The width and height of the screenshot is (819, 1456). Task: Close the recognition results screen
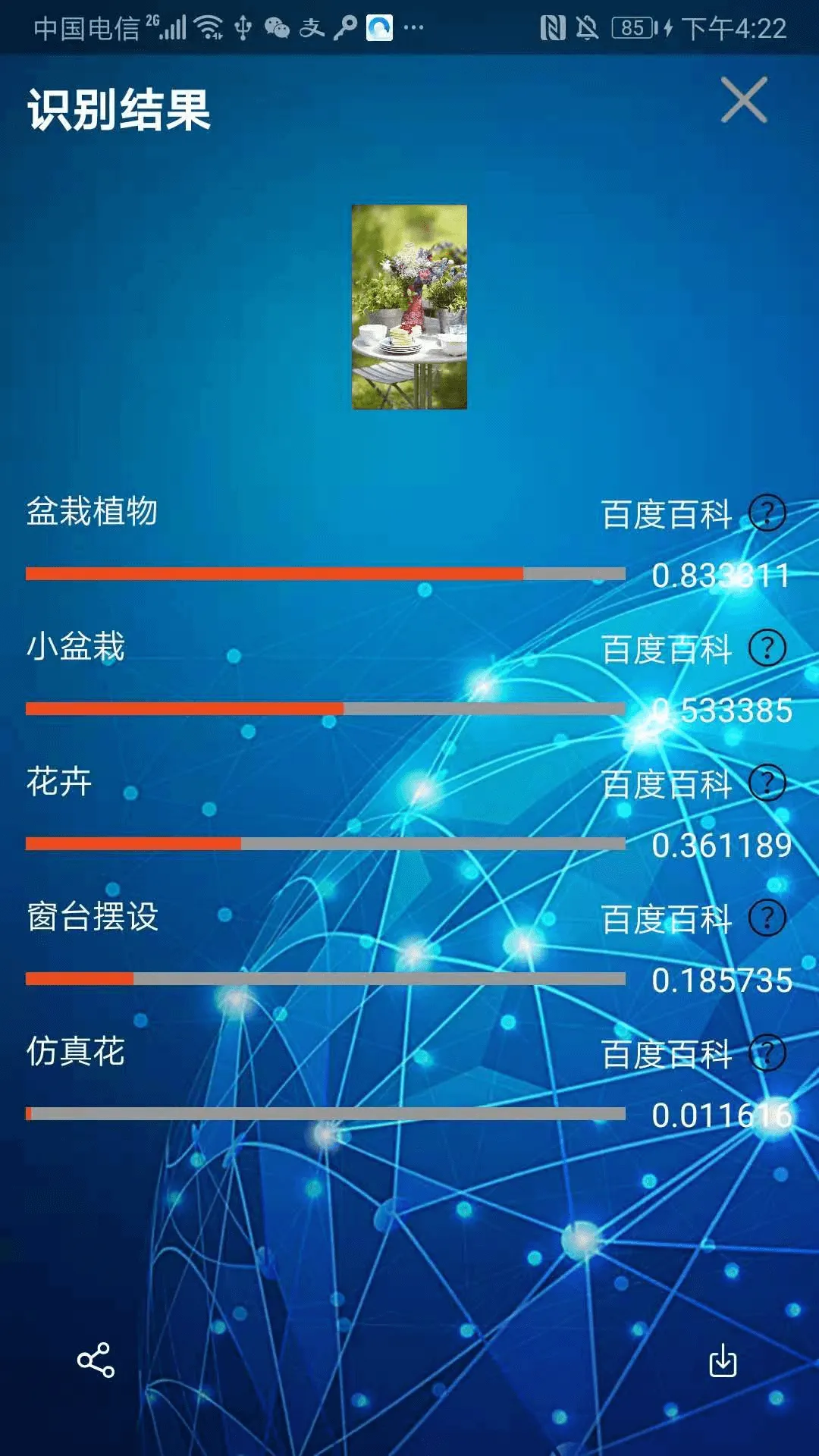[744, 101]
